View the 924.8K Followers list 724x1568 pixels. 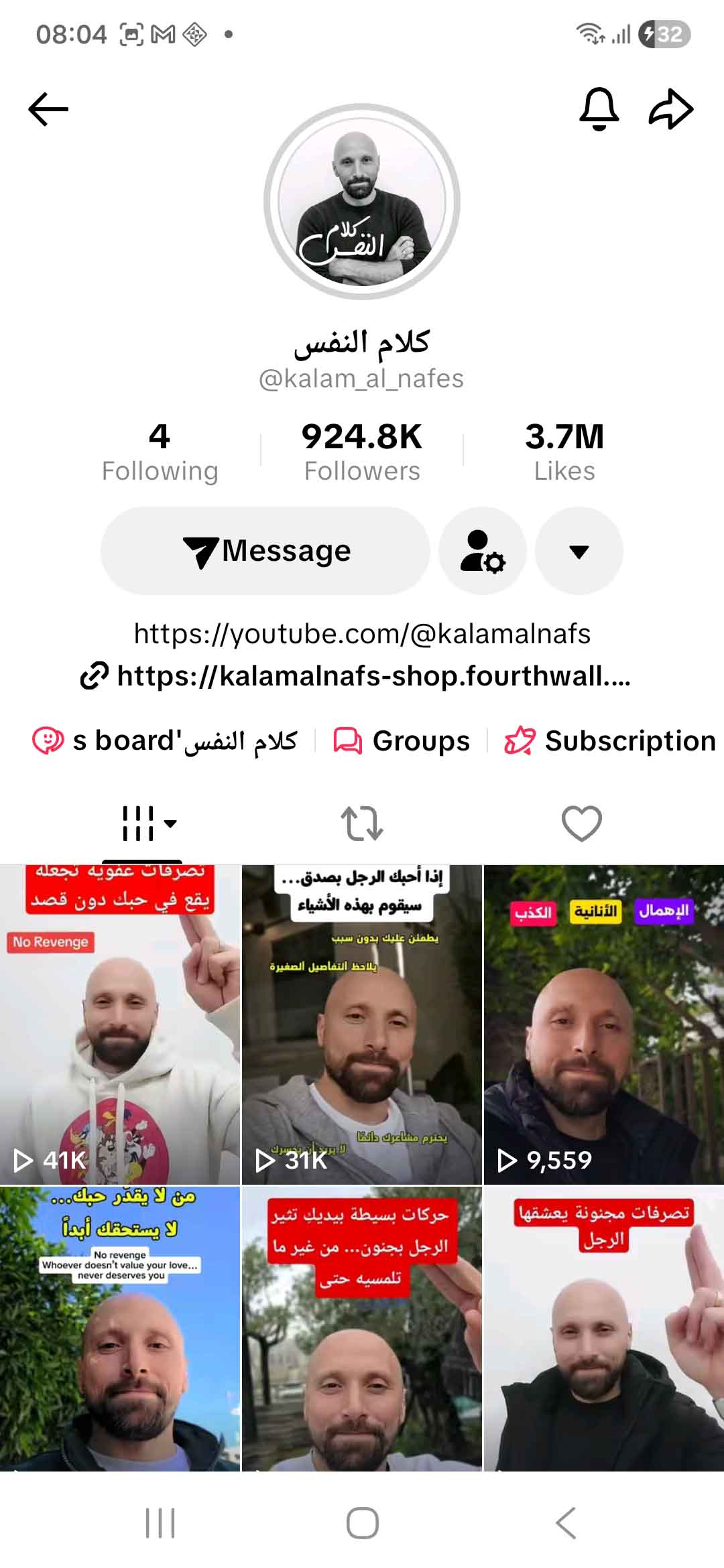pos(362,452)
